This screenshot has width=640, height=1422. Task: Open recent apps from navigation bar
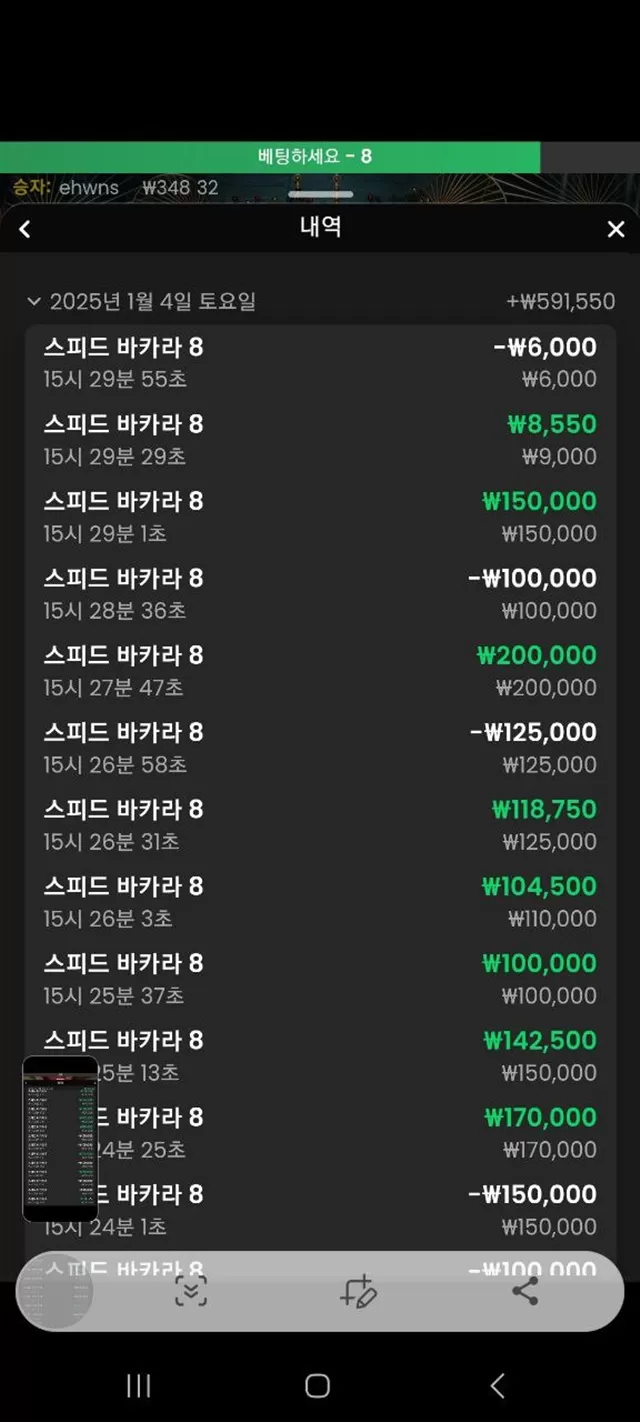click(138, 1385)
